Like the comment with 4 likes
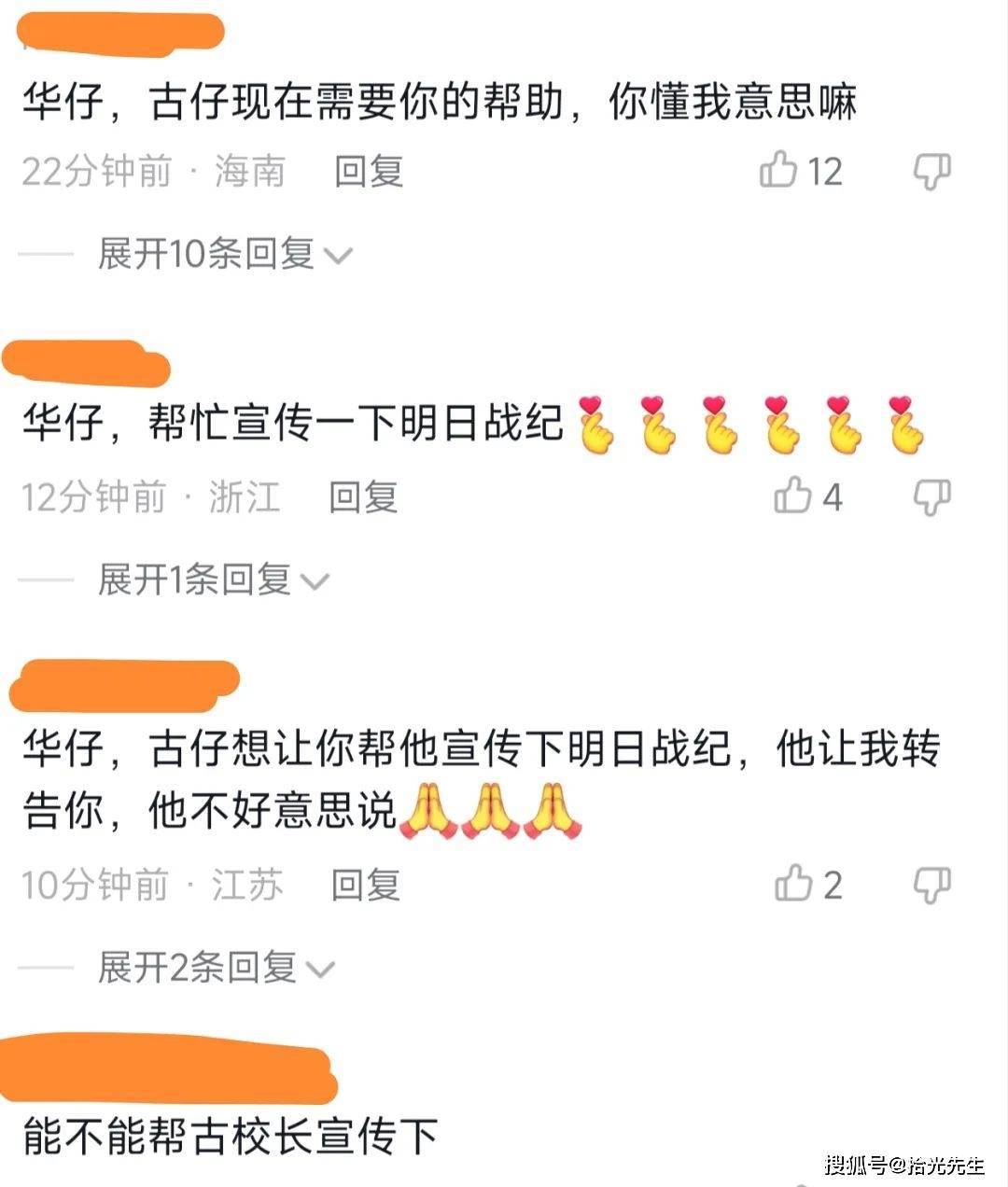 tap(792, 496)
